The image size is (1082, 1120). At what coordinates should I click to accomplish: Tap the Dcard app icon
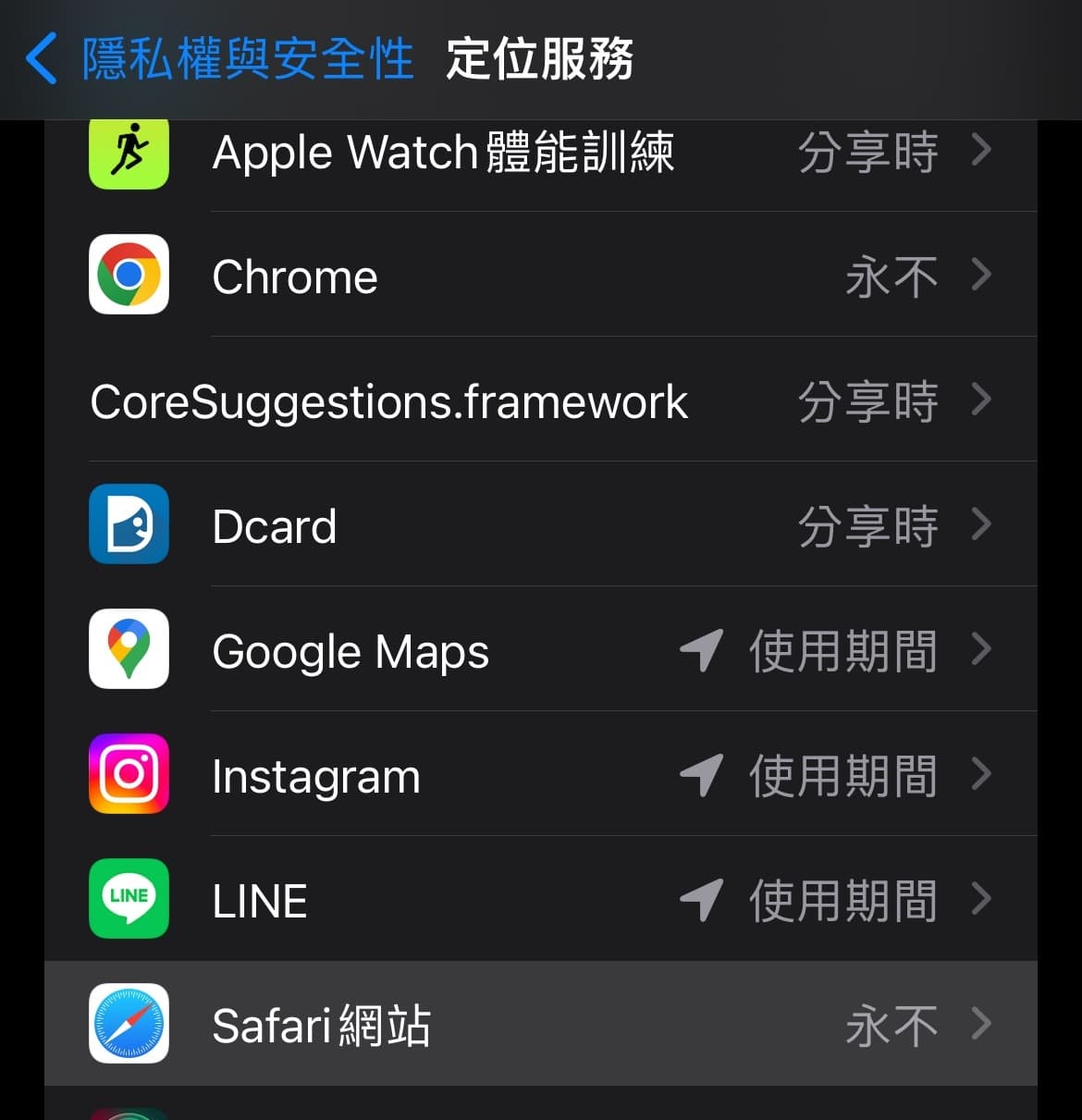129,524
